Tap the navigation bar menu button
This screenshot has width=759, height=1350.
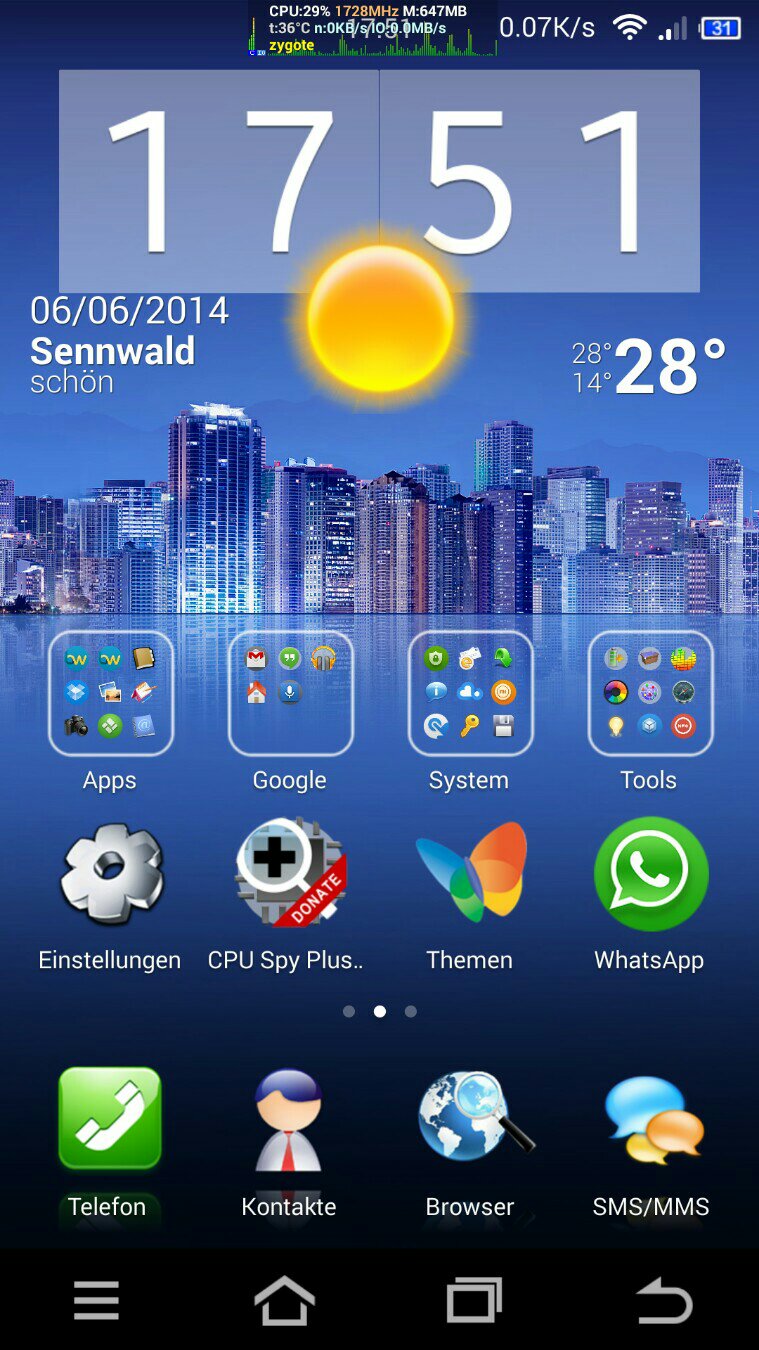click(x=97, y=1302)
